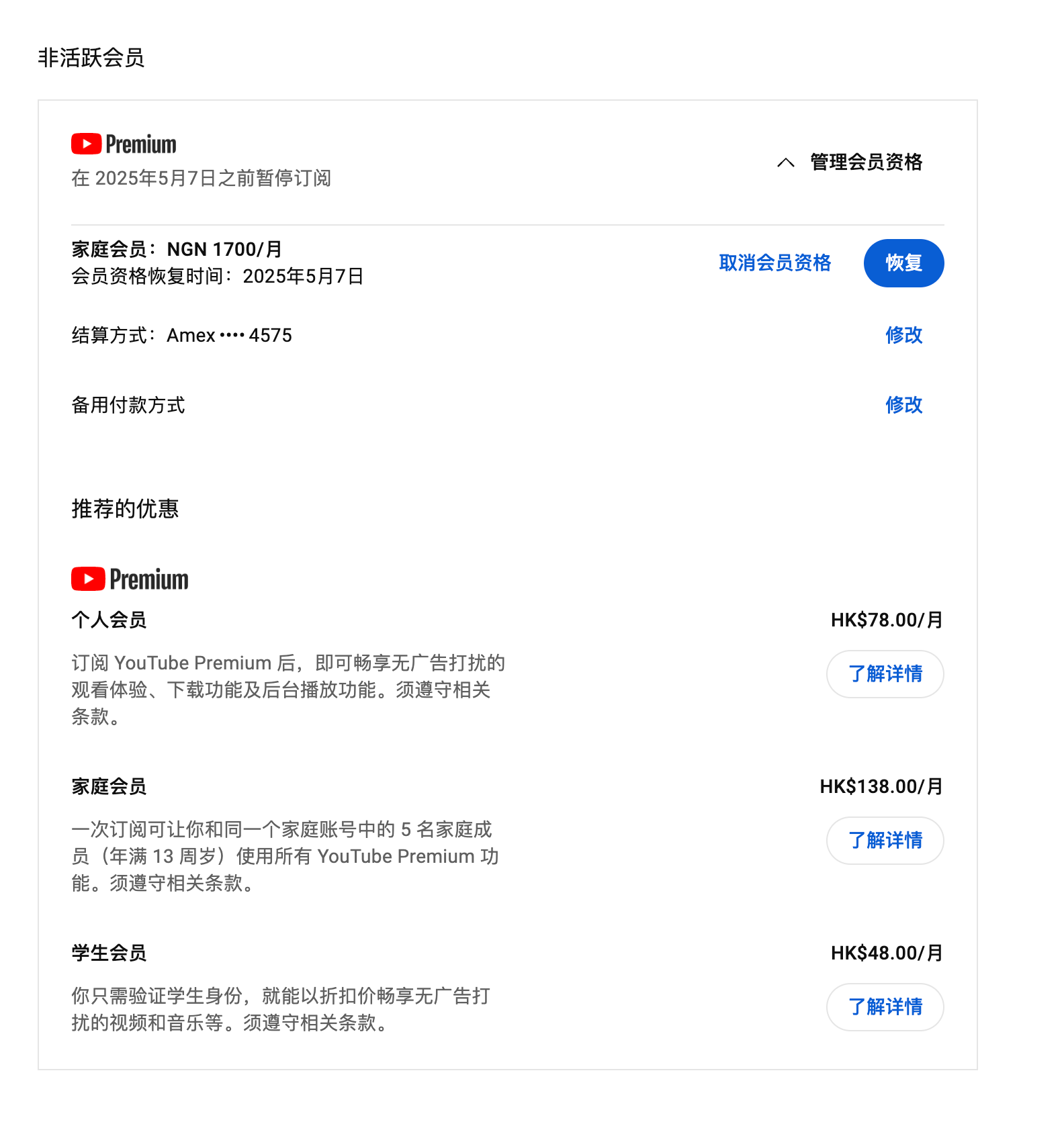Select the 家庭会员 plan title
1064x1124 pixels.
(x=108, y=787)
